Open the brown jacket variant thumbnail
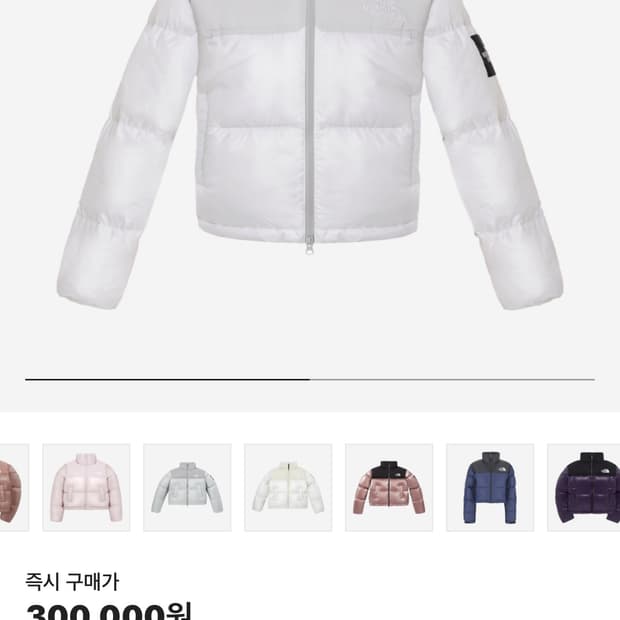The width and height of the screenshot is (620, 620). (12, 487)
